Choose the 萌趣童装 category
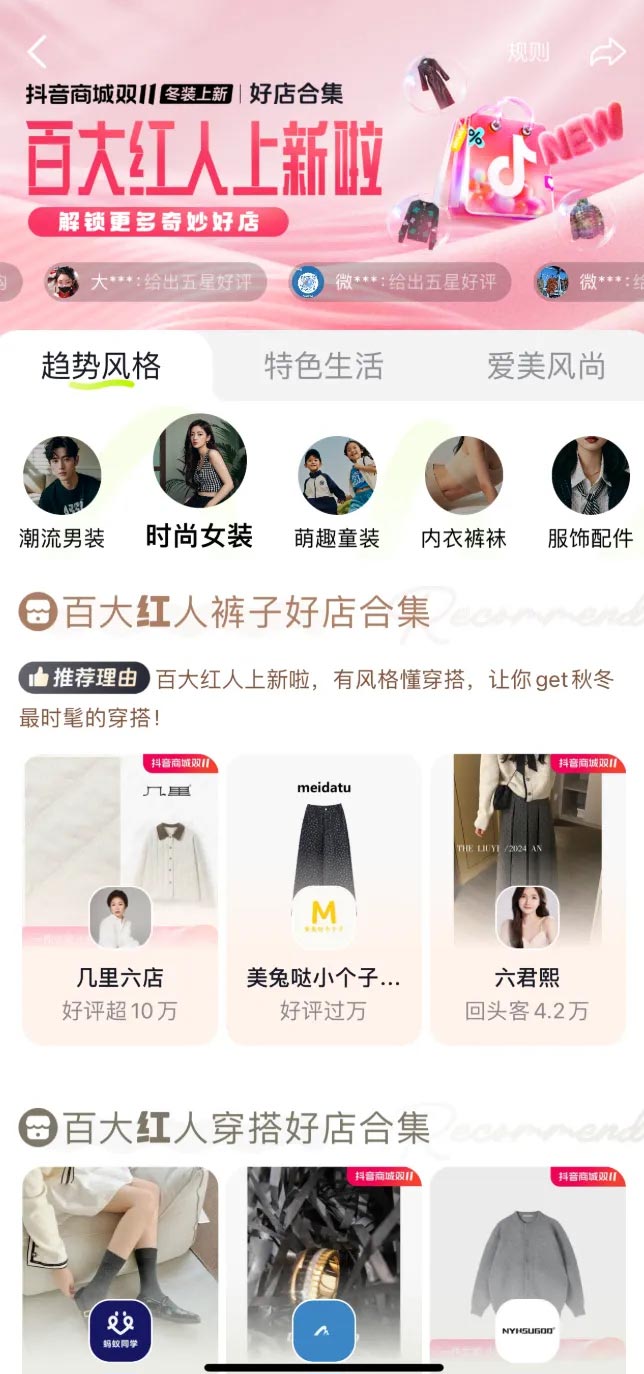This screenshot has height=1374, width=644. (x=337, y=491)
